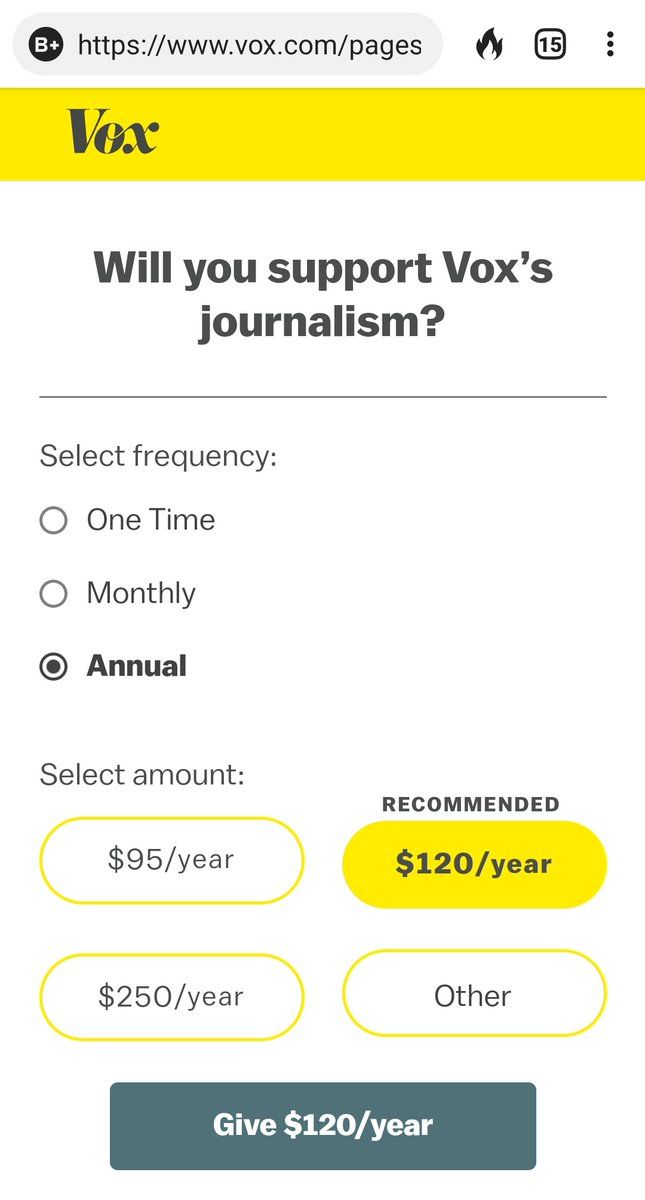Tap Other to enter a custom amount

coord(474,993)
